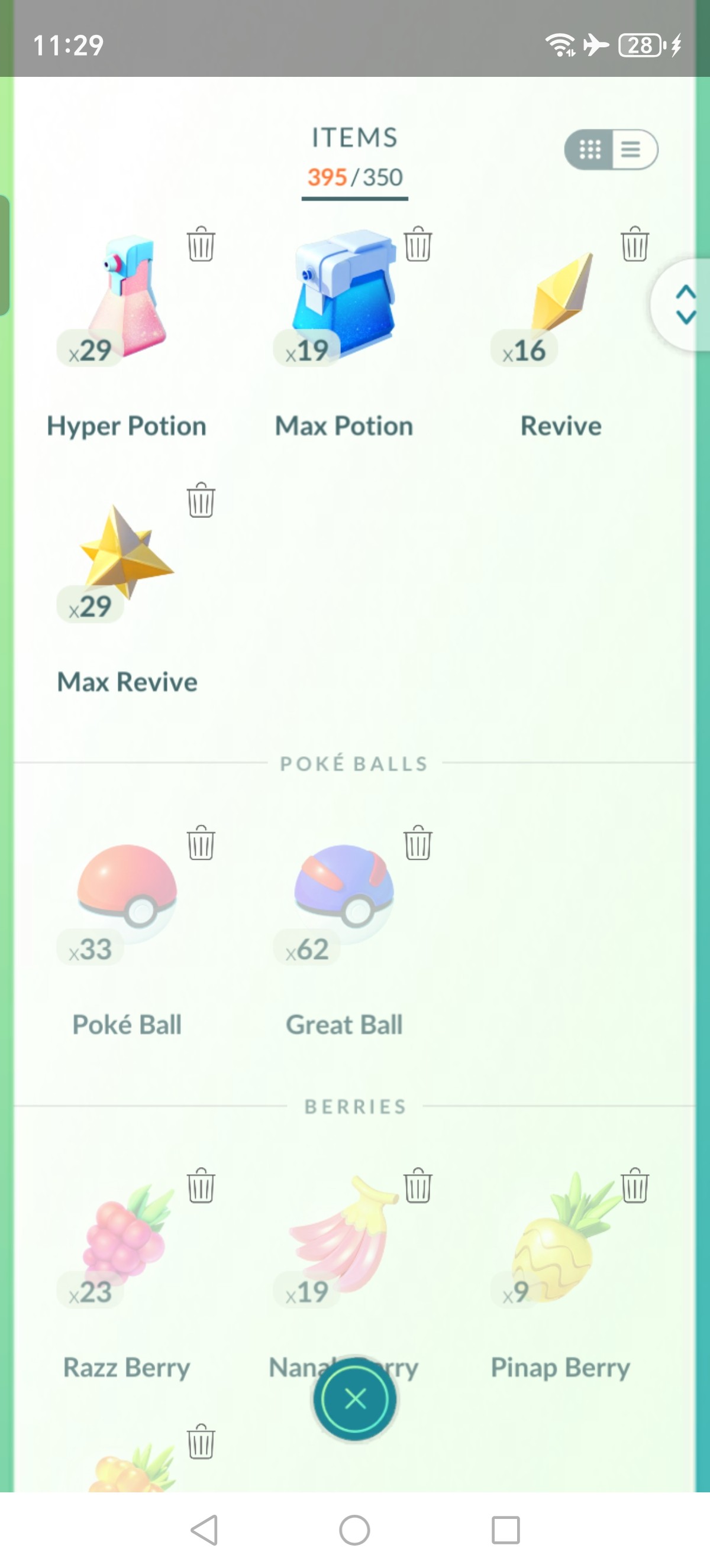Discard Nanab Berry with its trash icon
710x1568 pixels.
pos(418,1185)
